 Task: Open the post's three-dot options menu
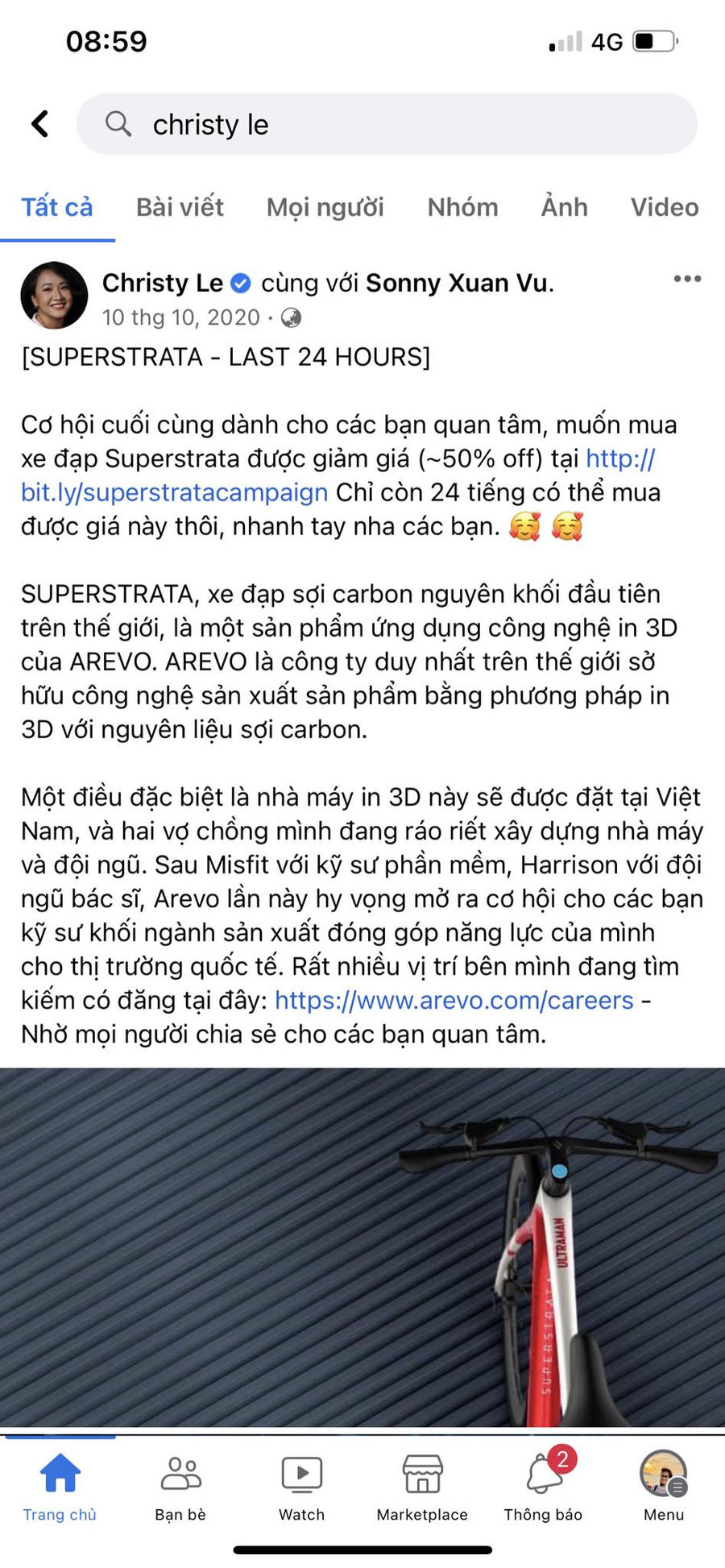pos(686,279)
